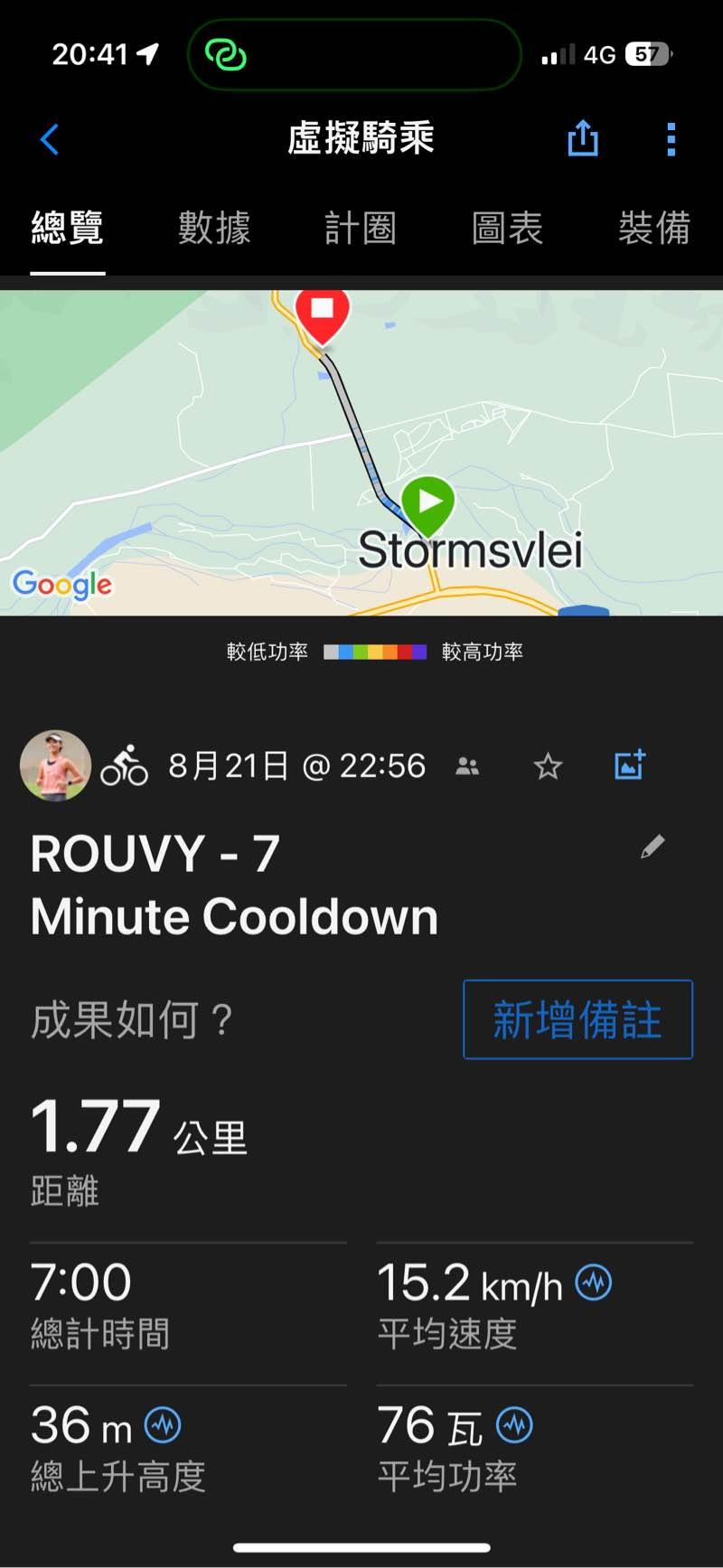The height and width of the screenshot is (1568, 723).
Task: Edit the activity name with pencil icon
Action: pyautogui.click(x=652, y=847)
